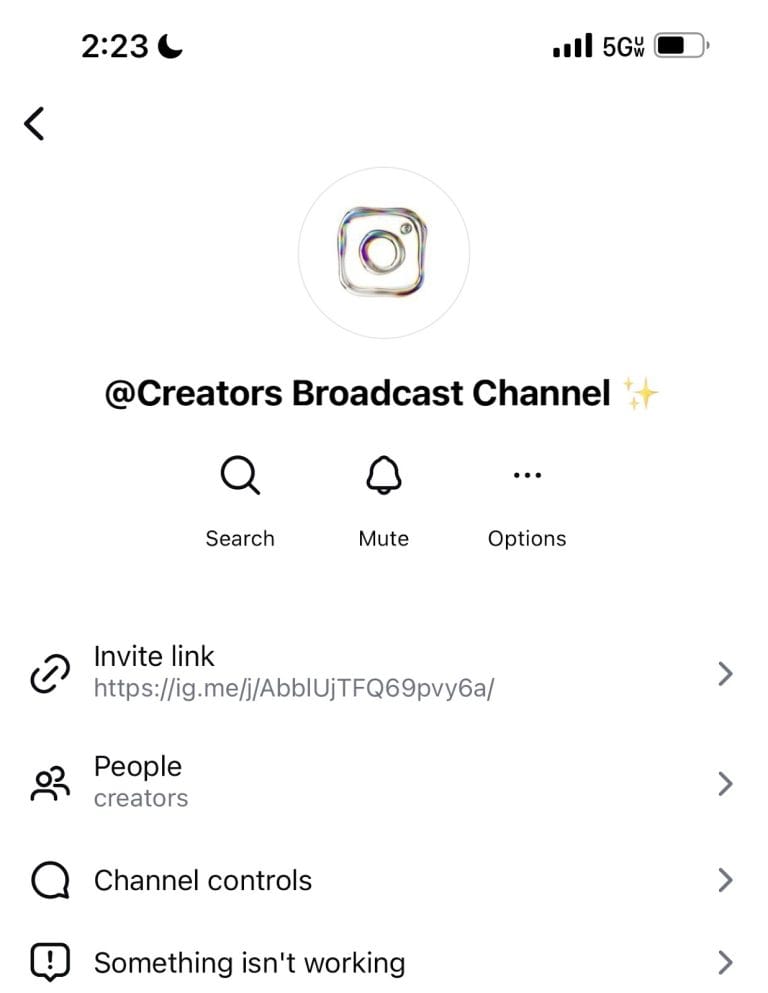The image size is (768, 993).
Task: Open Channel controls via its chevron
Action: (725, 881)
